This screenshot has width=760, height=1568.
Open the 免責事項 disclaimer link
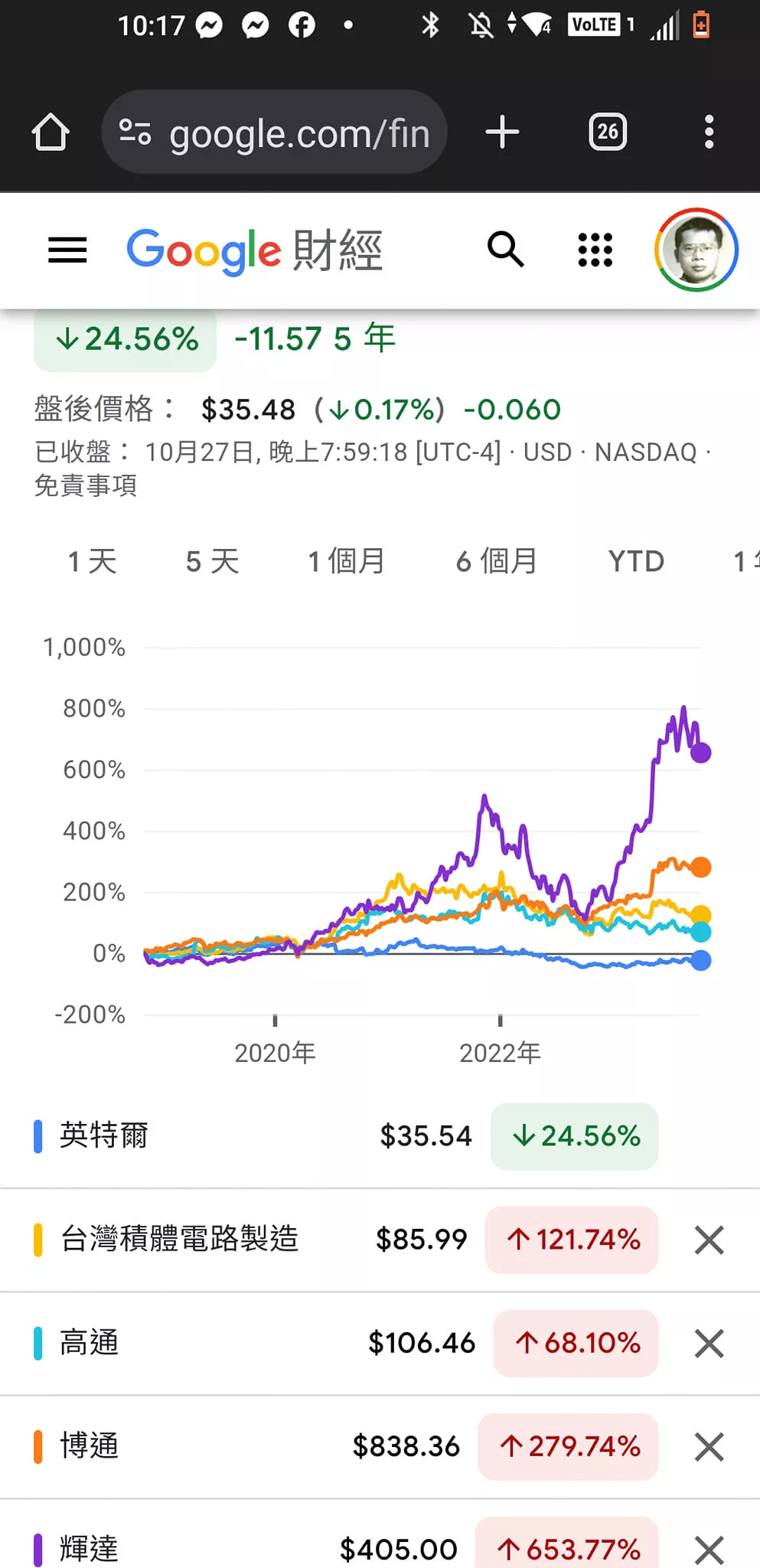[86, 485]
